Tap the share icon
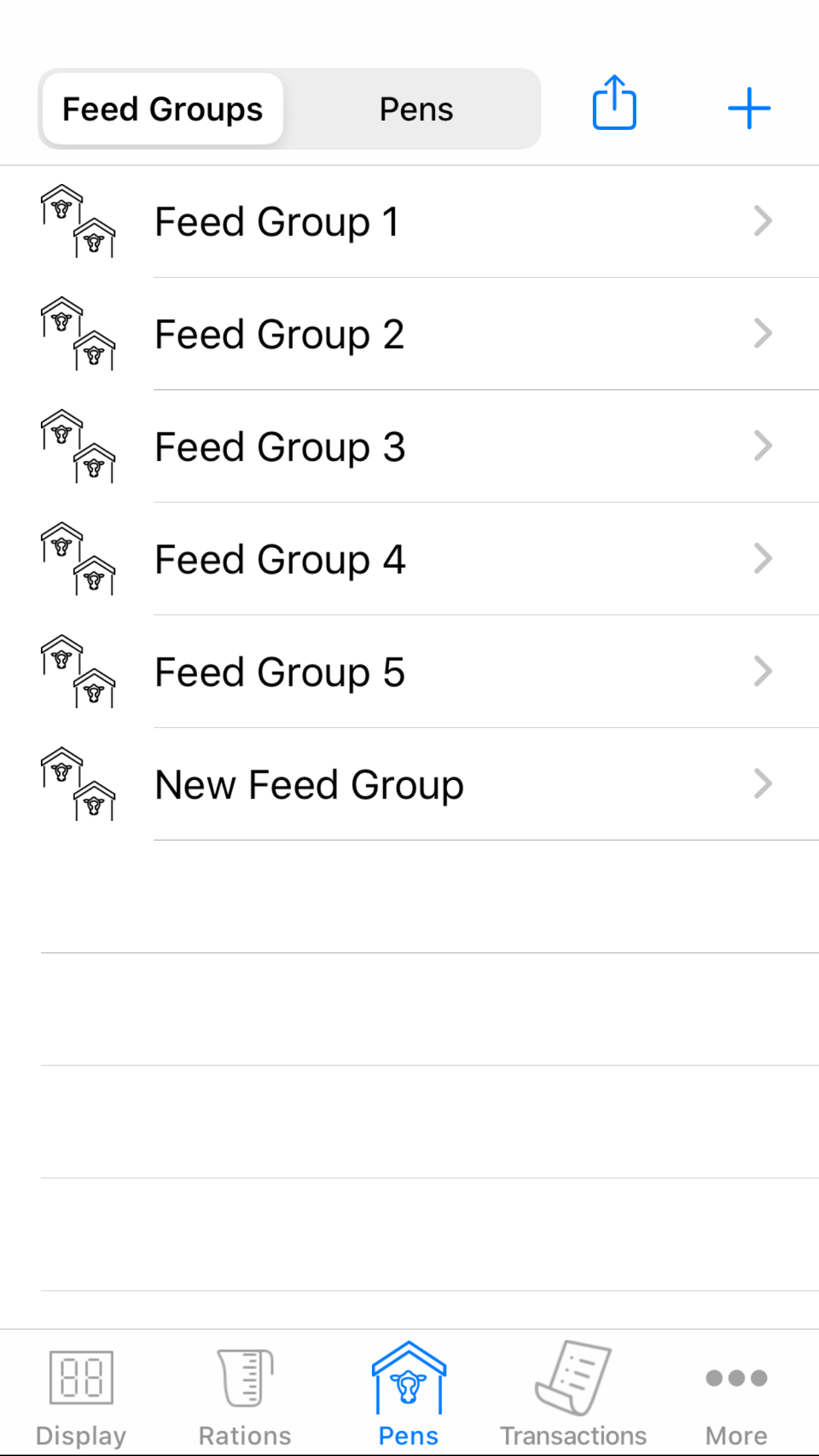This screenshot has height=1456, width=819. point(614,104)
